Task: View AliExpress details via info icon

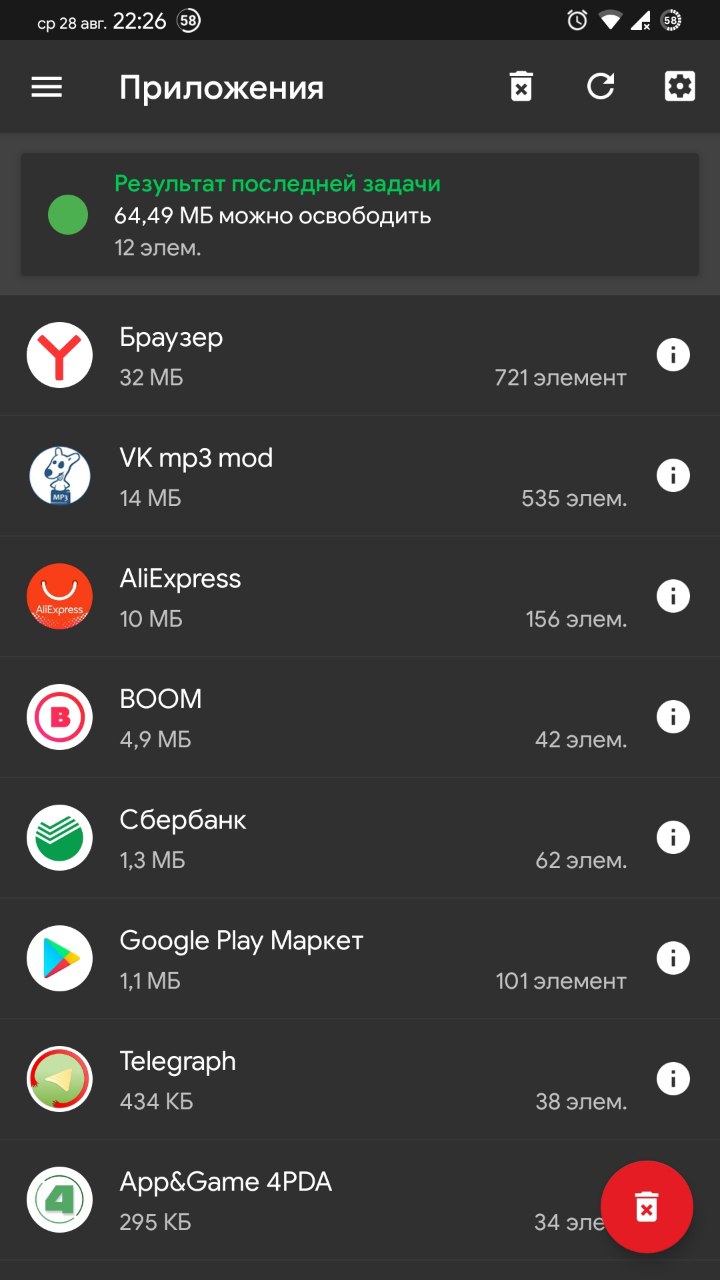Action: pos(673,596)
